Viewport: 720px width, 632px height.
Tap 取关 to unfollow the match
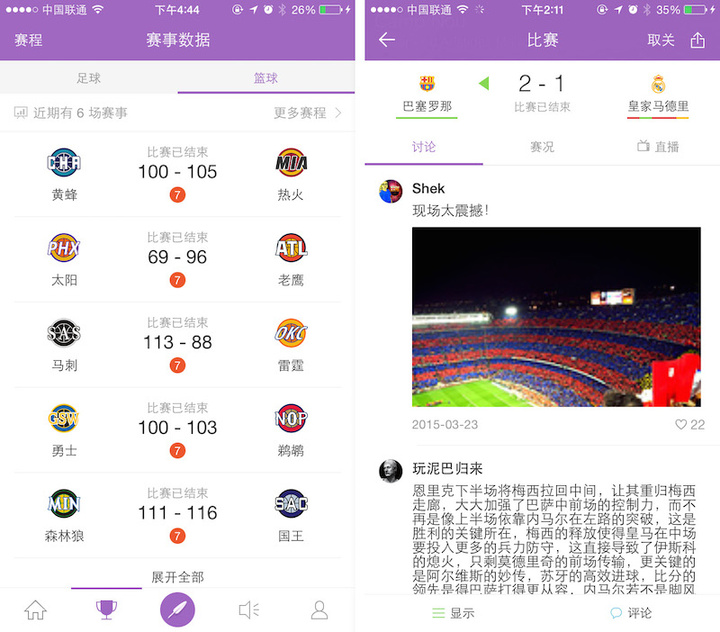tap(660, 40)
